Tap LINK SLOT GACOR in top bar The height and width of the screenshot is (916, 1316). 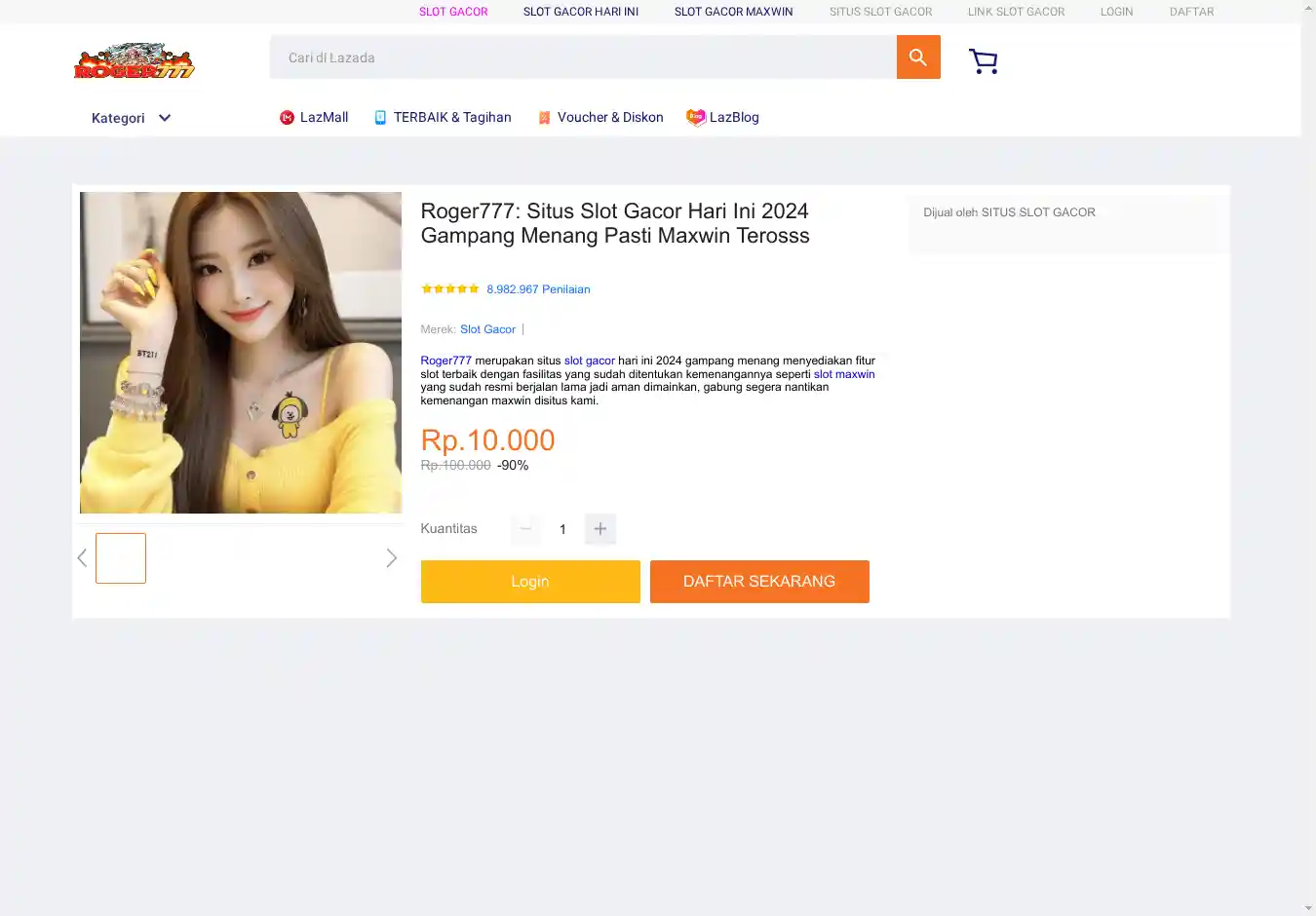pos(1016,12)
